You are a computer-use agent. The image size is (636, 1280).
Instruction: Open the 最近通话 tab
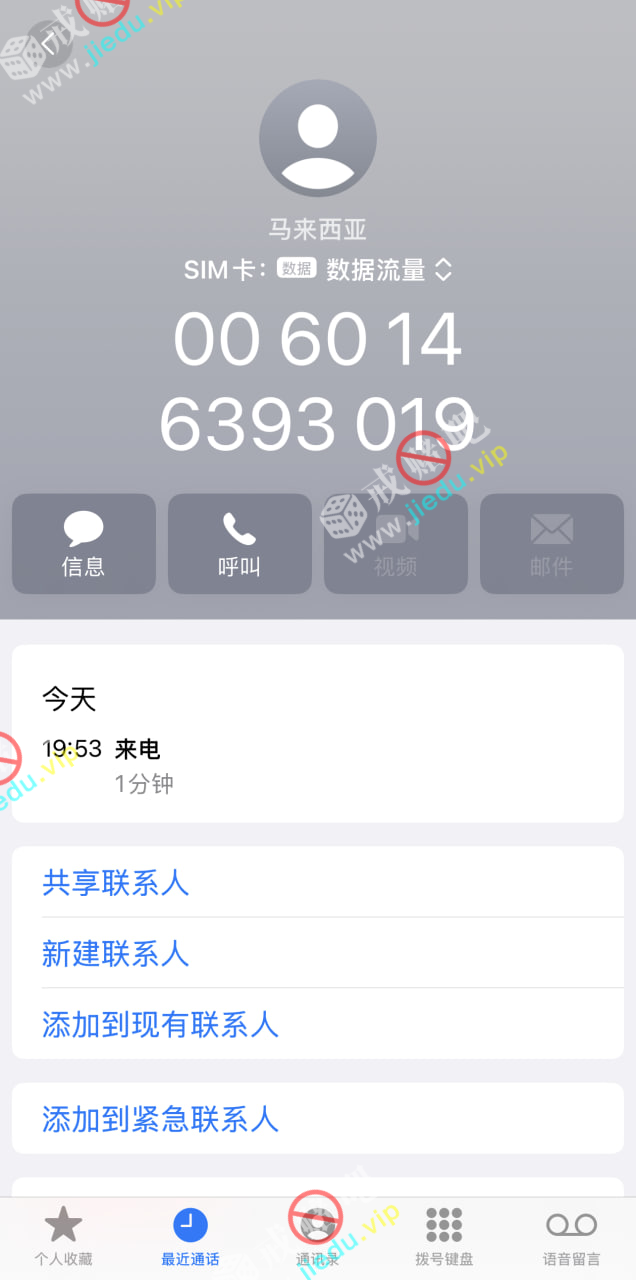(190, 1236)
